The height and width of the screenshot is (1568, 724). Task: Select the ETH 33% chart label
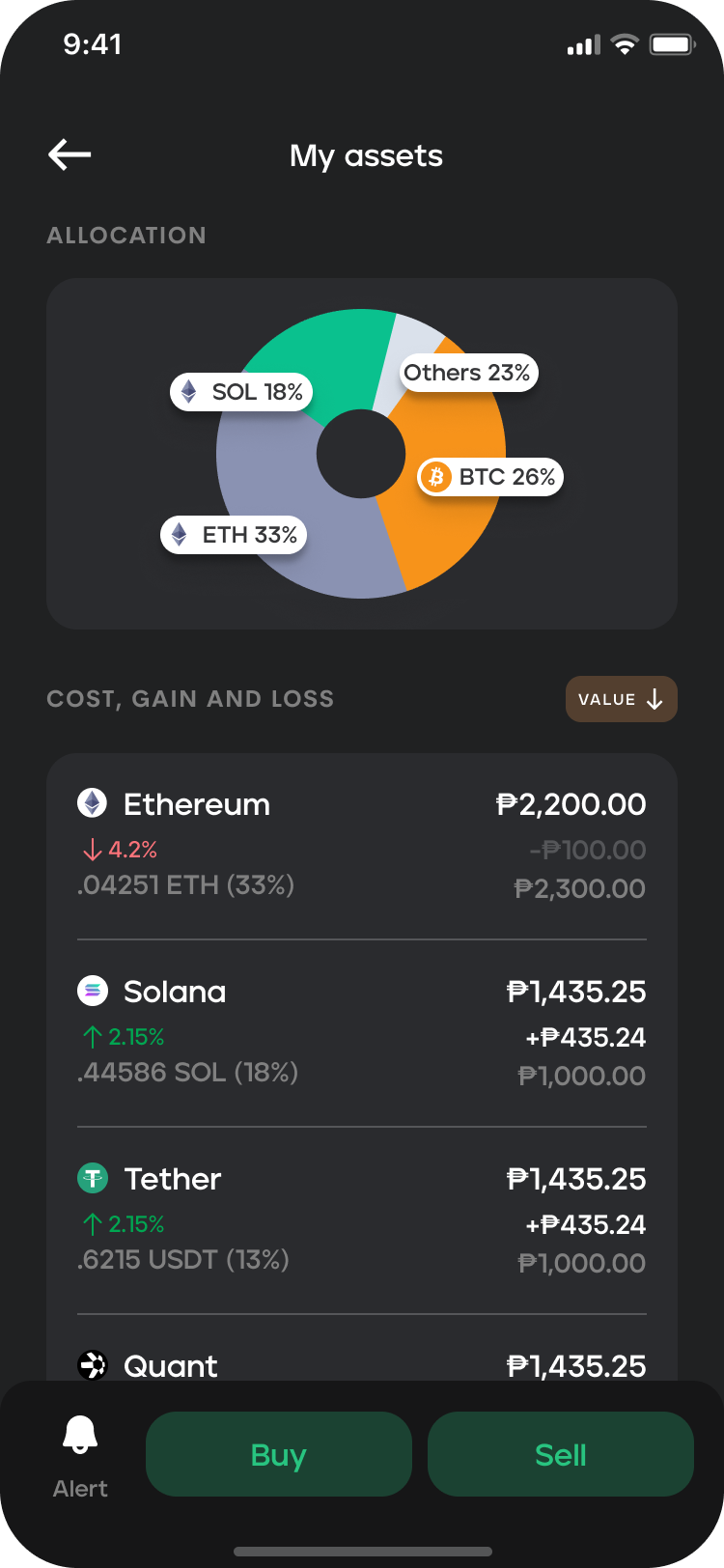point(234,535)
